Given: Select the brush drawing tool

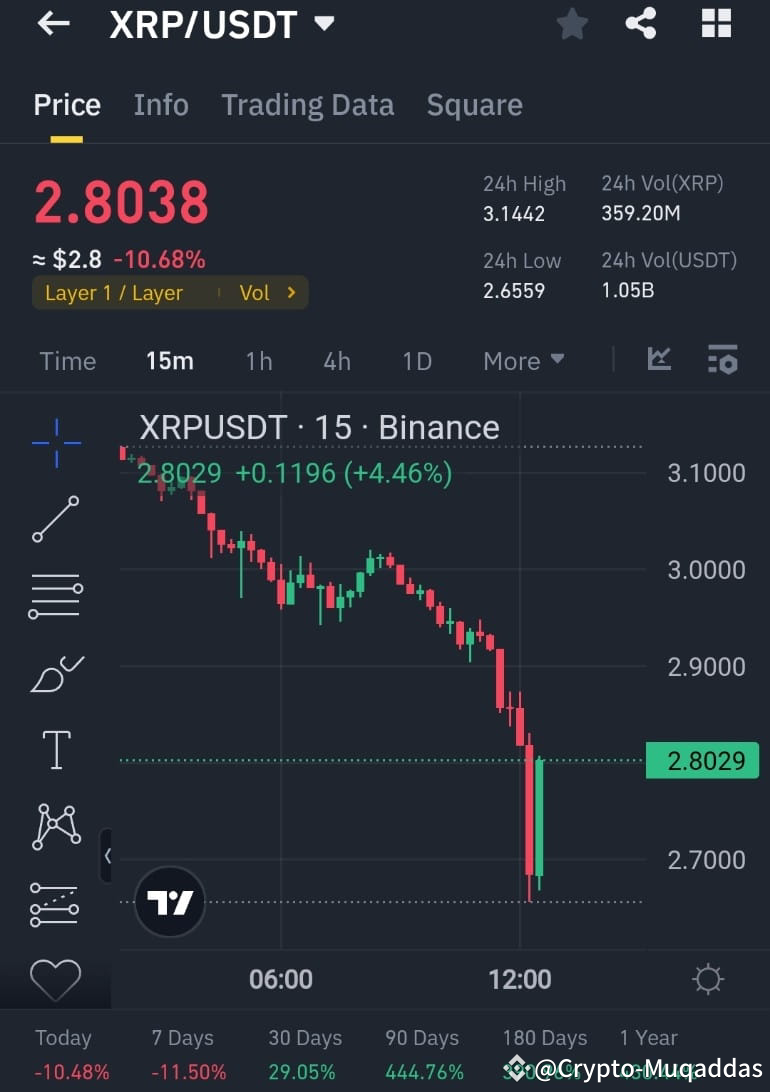Looking at the screenshot, I should (x=55, y=672).
